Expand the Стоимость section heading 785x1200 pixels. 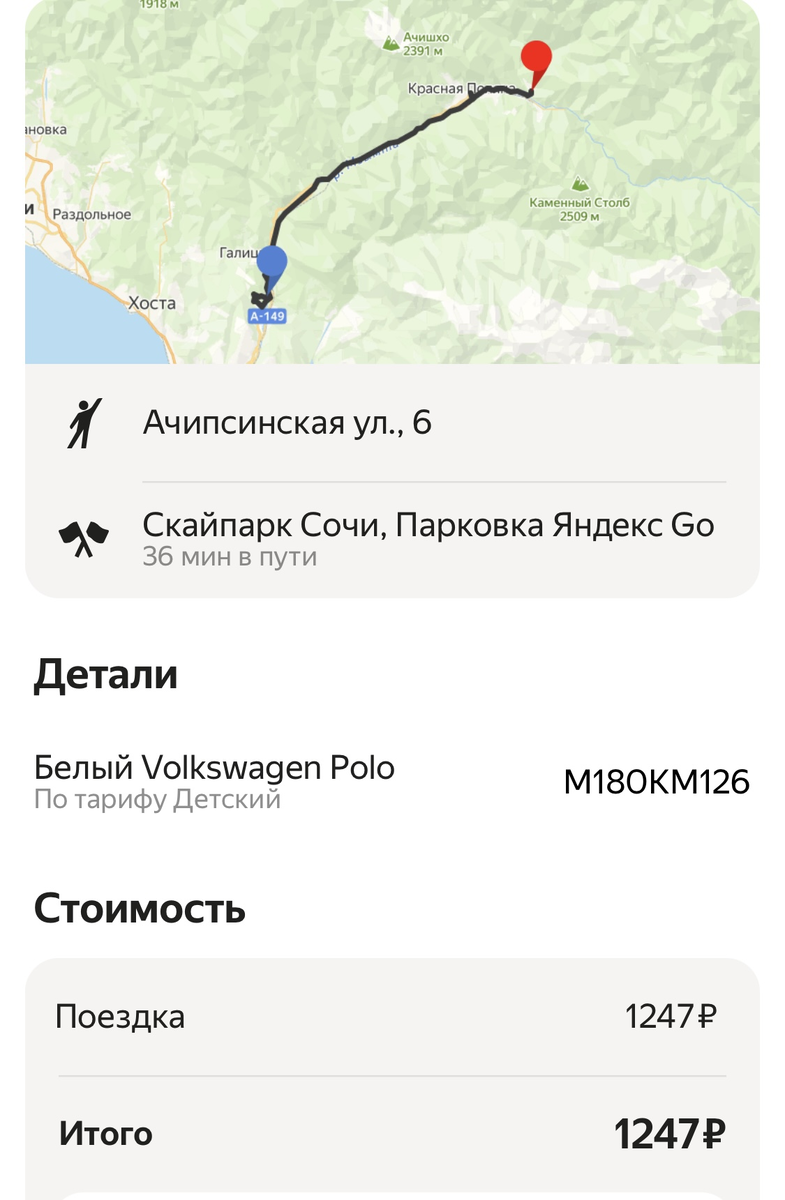pos(138,907)
